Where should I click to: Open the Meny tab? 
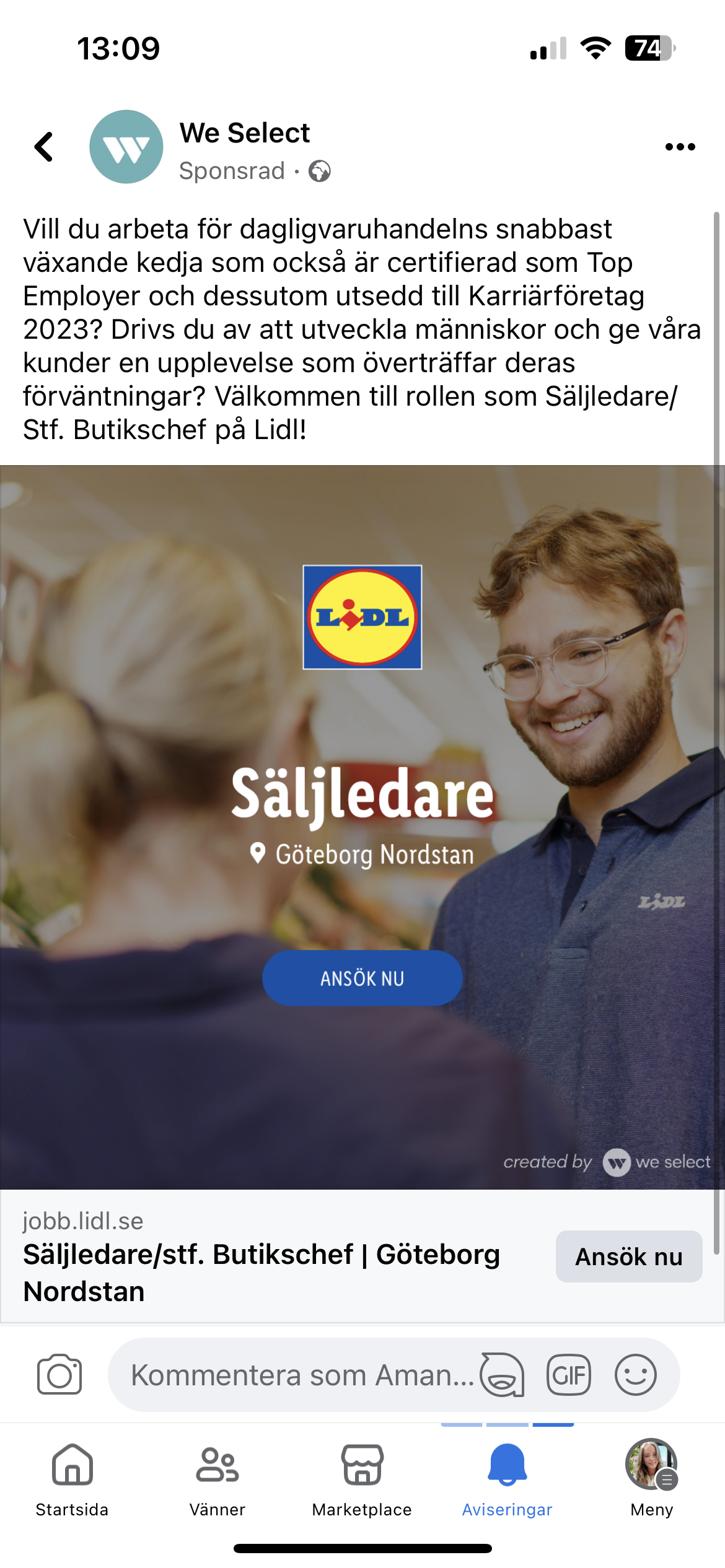pos(651,1480)
